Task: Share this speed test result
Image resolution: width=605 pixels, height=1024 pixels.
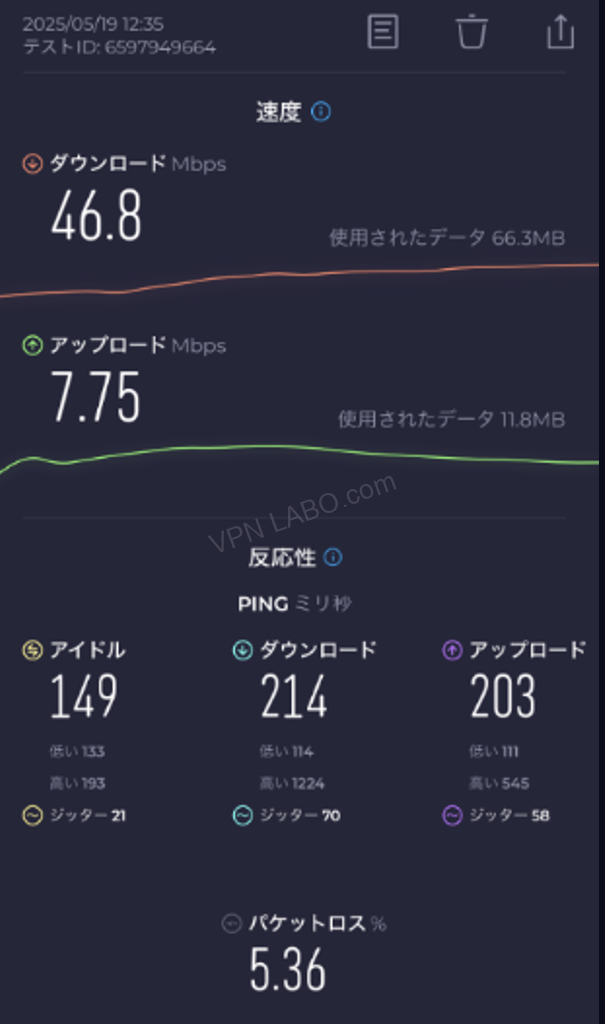Action: click(x=561, y=32)
